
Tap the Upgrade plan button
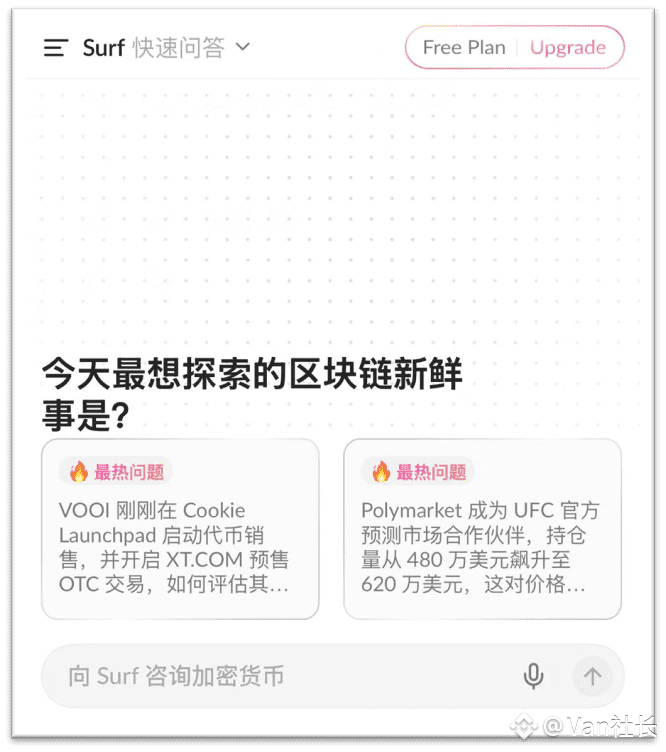pos(567,47)
